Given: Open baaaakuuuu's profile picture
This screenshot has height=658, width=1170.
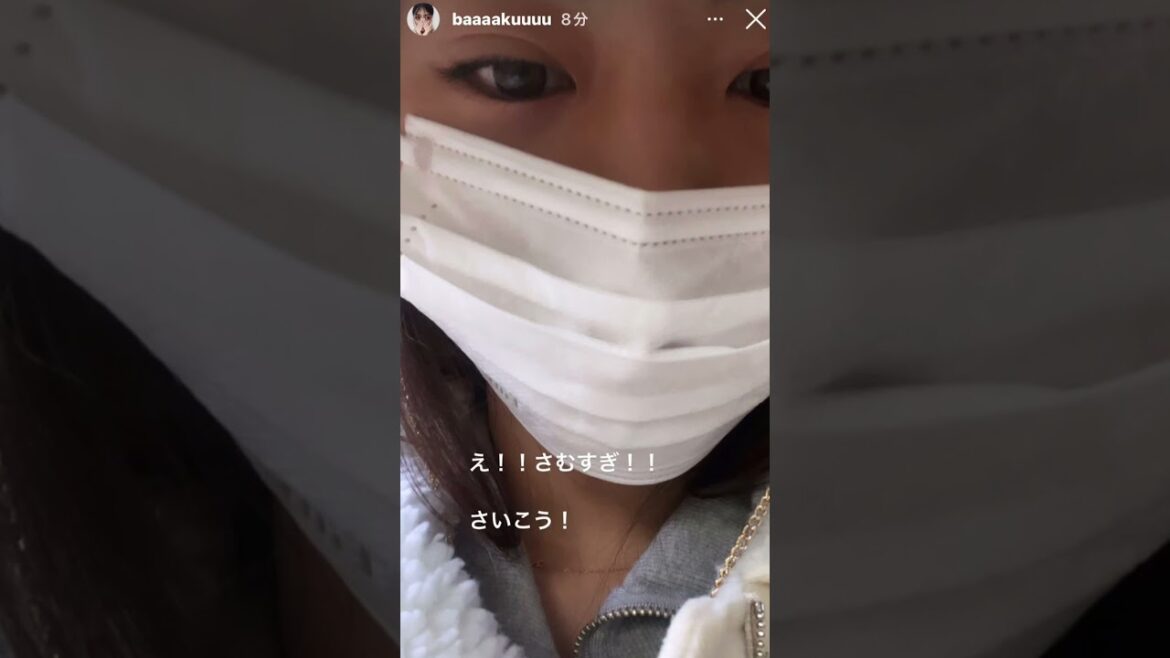Looking at the screenshot, I should coord(423,19).
